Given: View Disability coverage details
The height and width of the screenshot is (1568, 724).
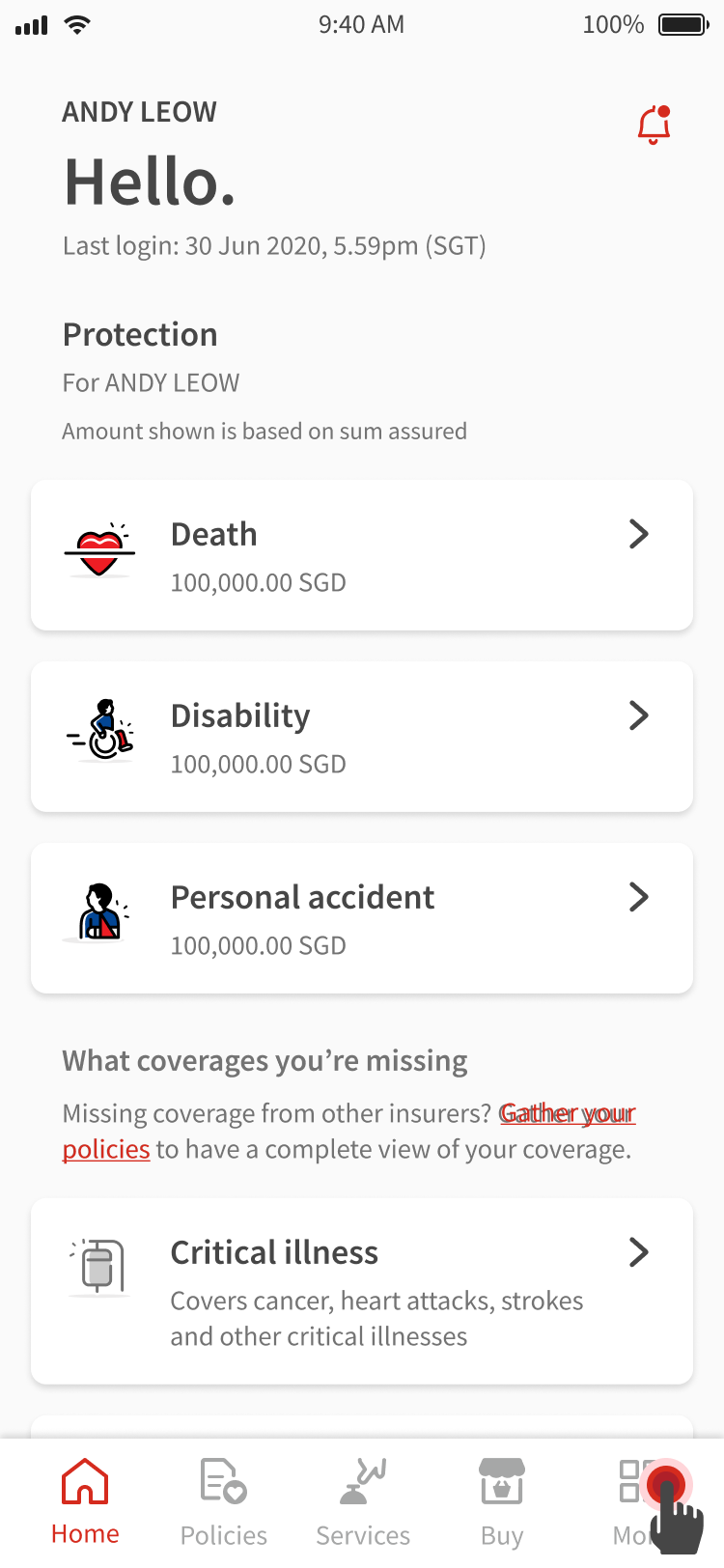Looking at the screenshot, I should tap(362, 738).
